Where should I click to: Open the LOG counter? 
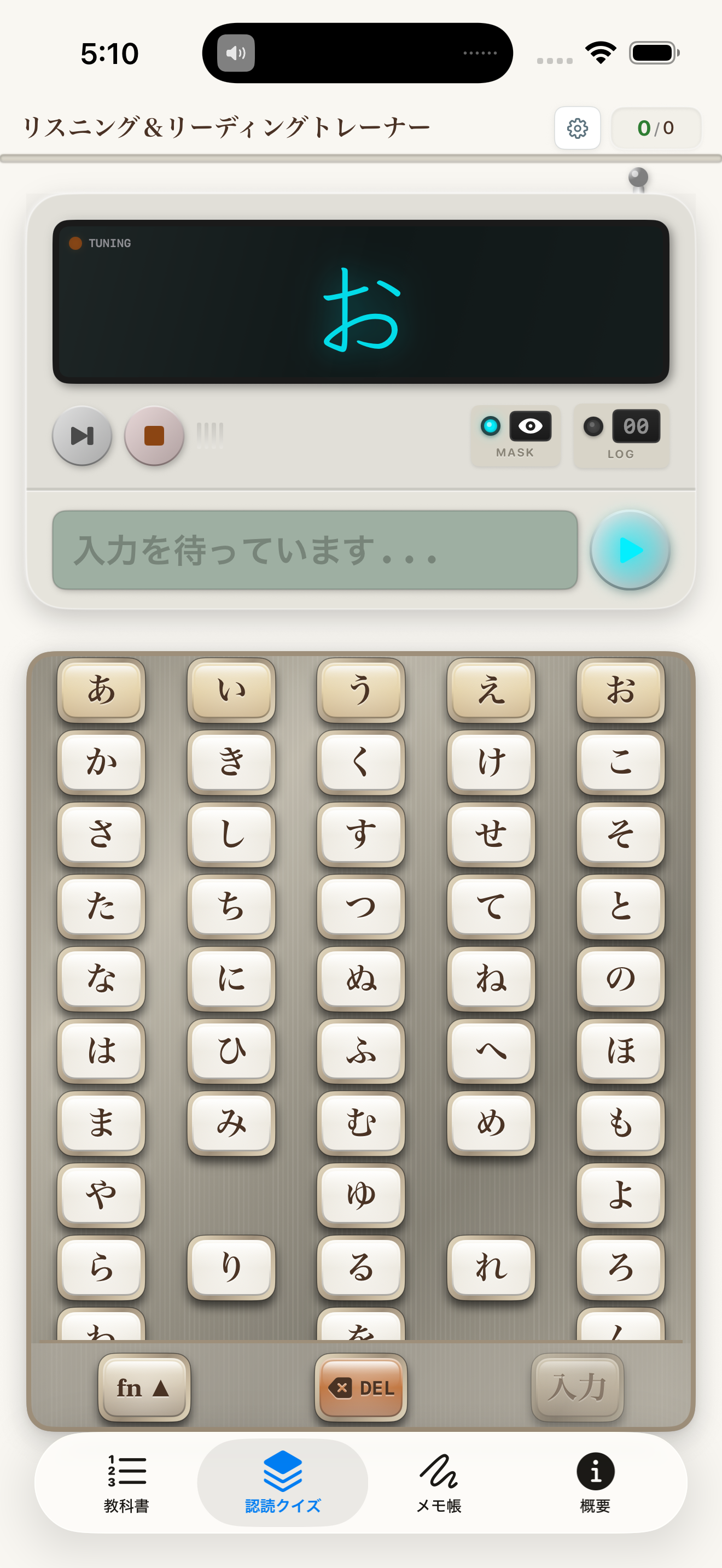tap(635, 426)
